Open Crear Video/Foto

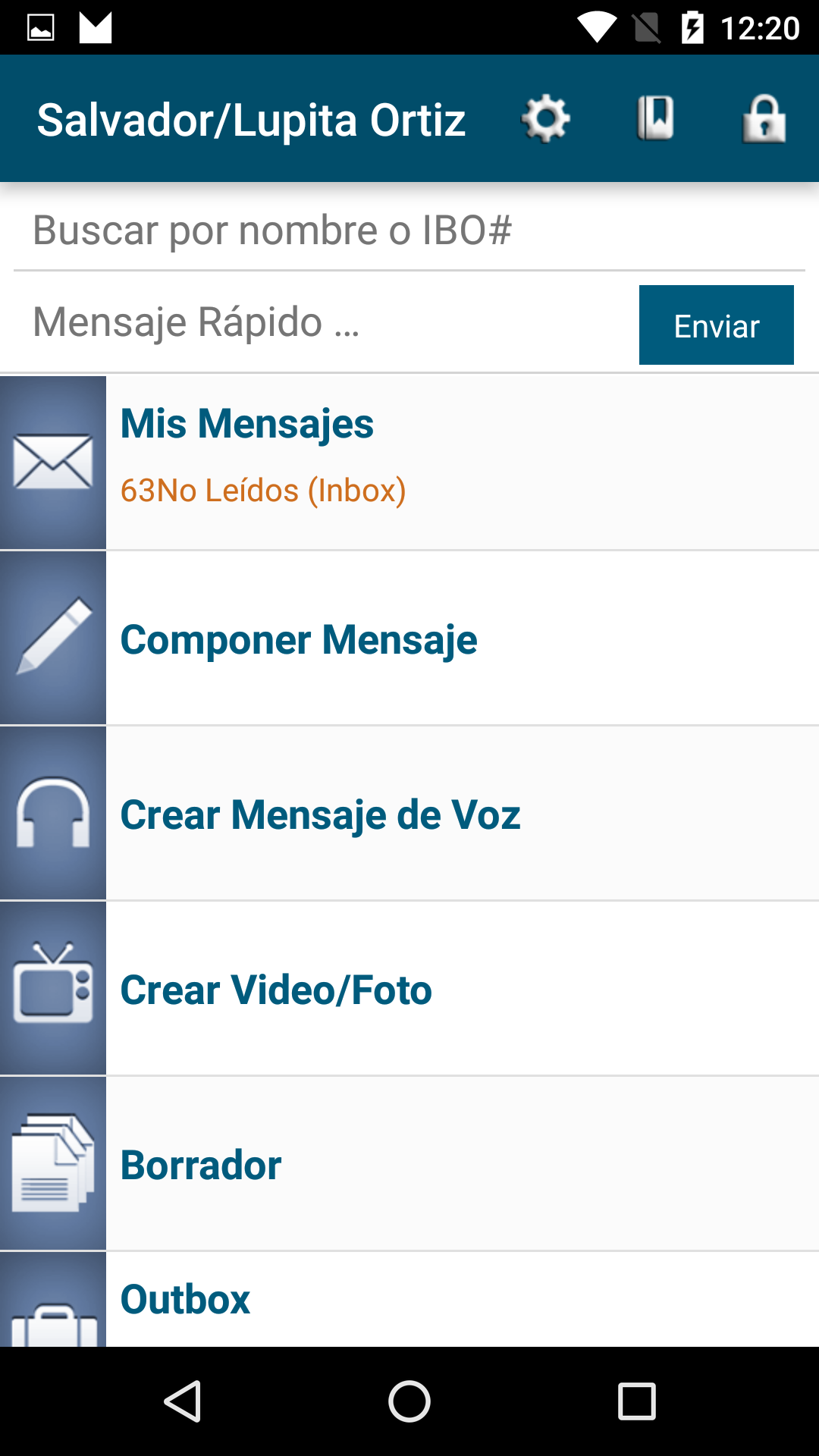409,989
